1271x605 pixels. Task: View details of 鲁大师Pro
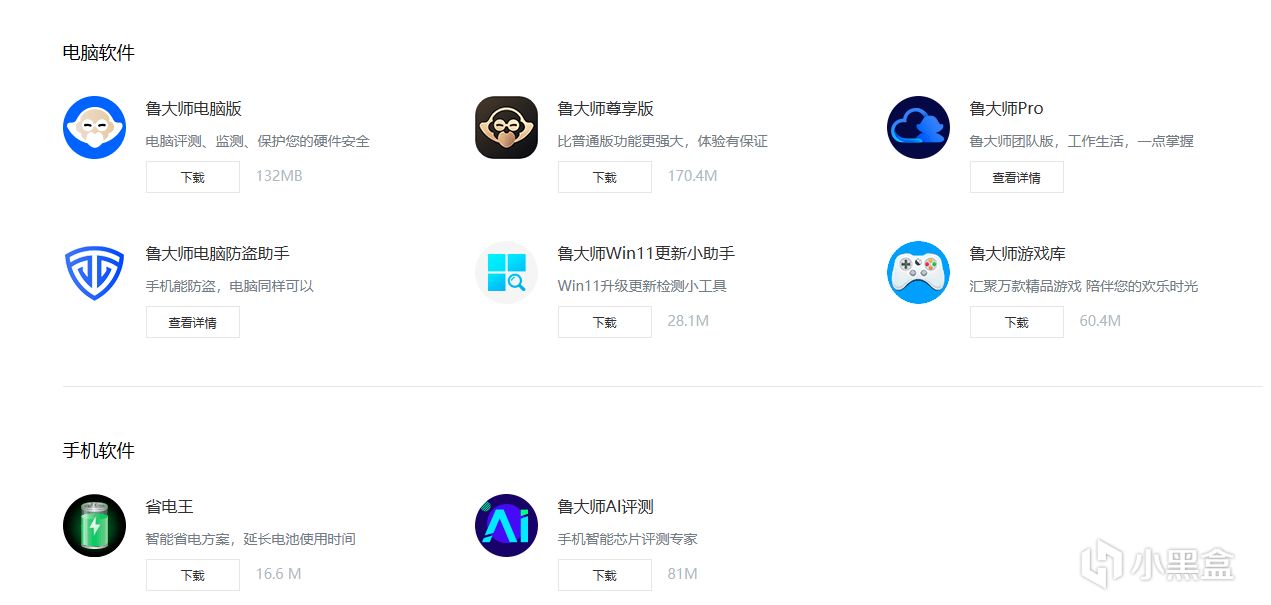(1016, 177)
